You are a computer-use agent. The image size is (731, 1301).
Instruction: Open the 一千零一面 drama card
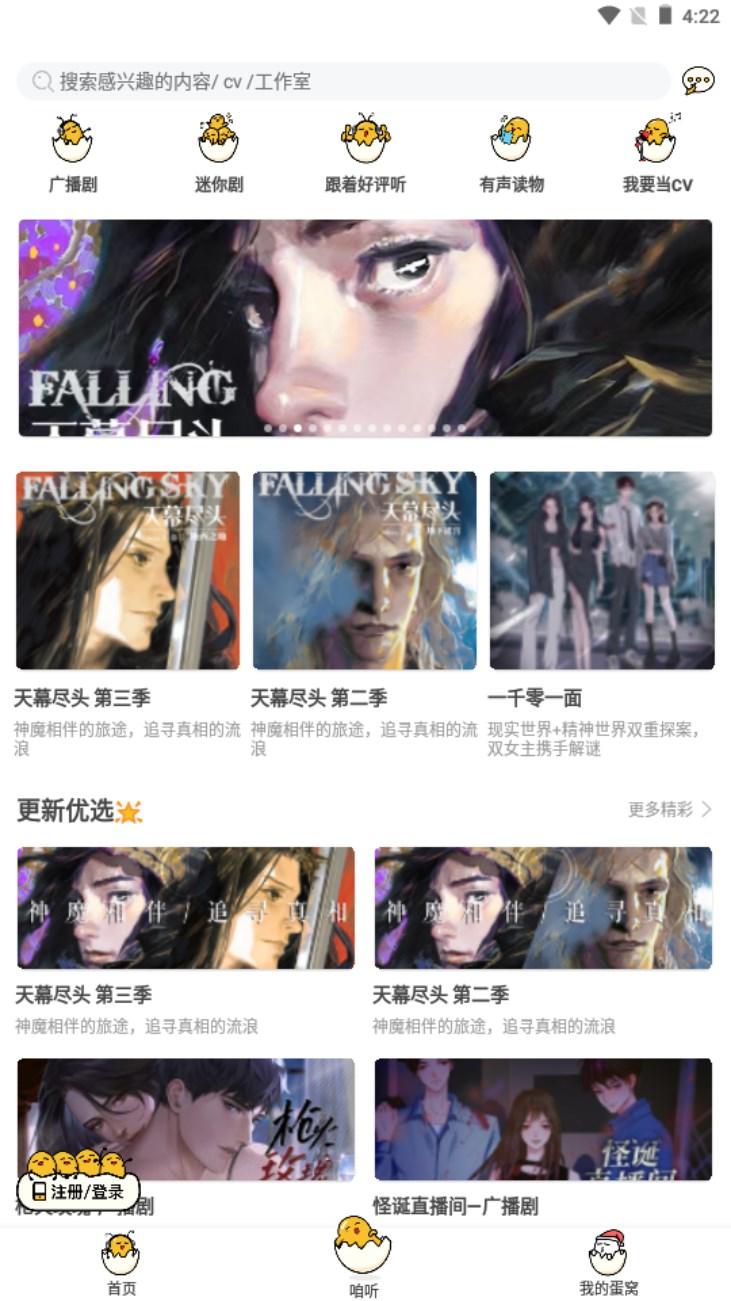point(602,570)
